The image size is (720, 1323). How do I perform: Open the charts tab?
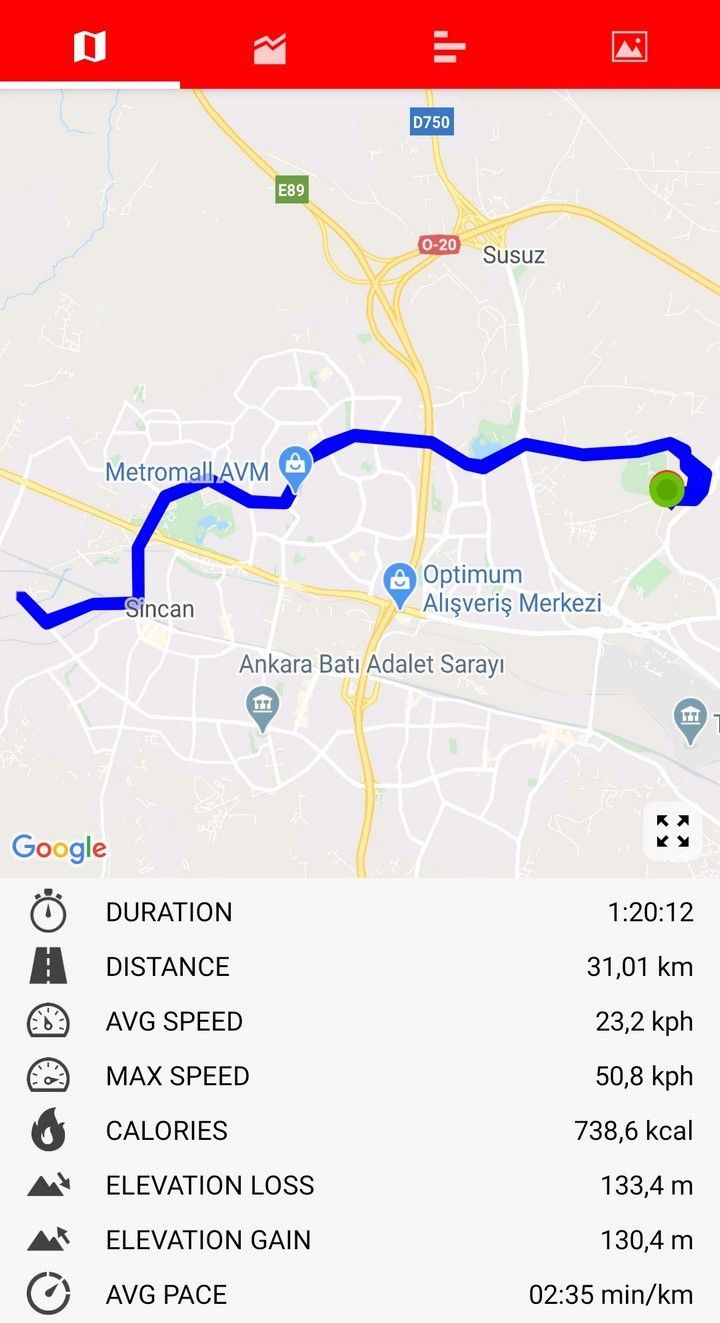[x=270, y=46]
